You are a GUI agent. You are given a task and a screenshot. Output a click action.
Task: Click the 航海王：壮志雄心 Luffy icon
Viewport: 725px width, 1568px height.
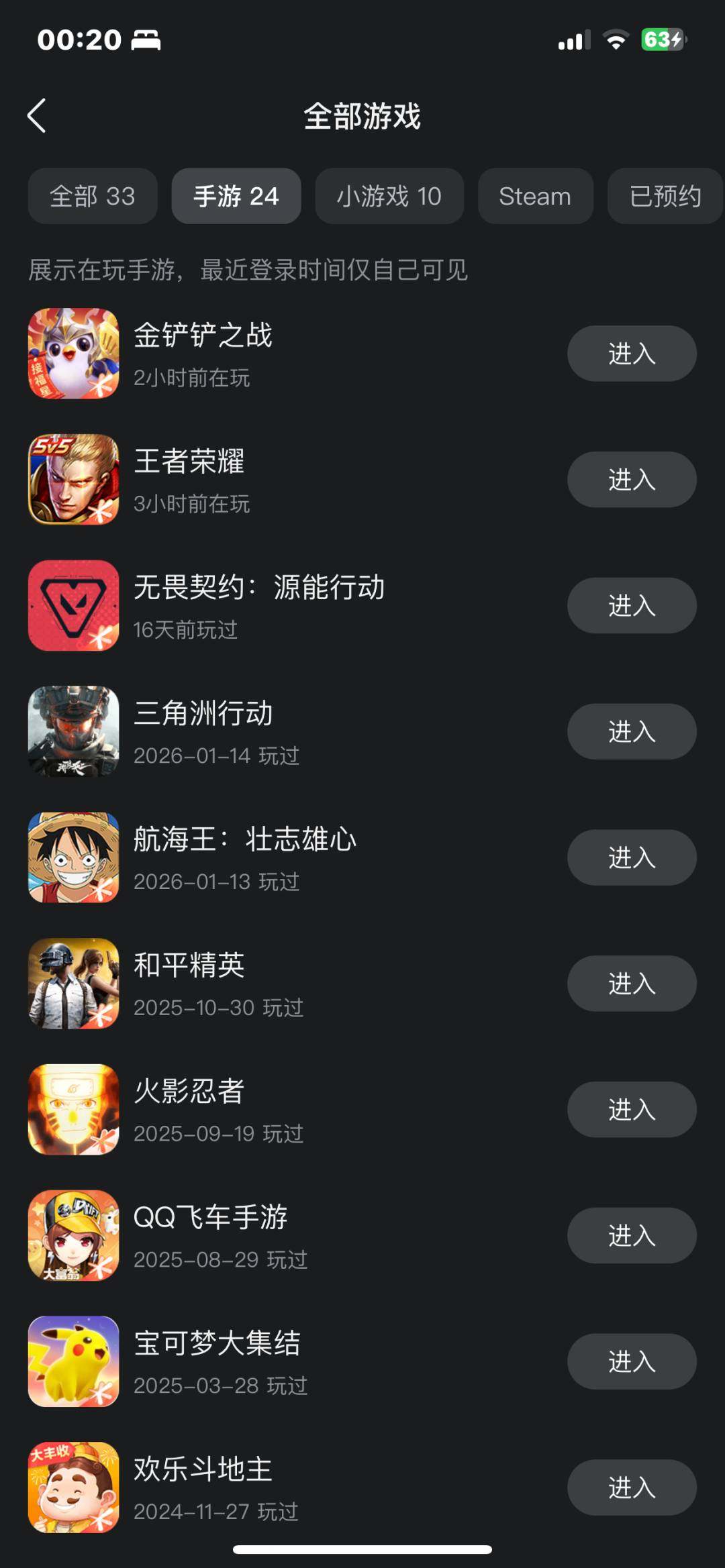(x=74, y=857)
